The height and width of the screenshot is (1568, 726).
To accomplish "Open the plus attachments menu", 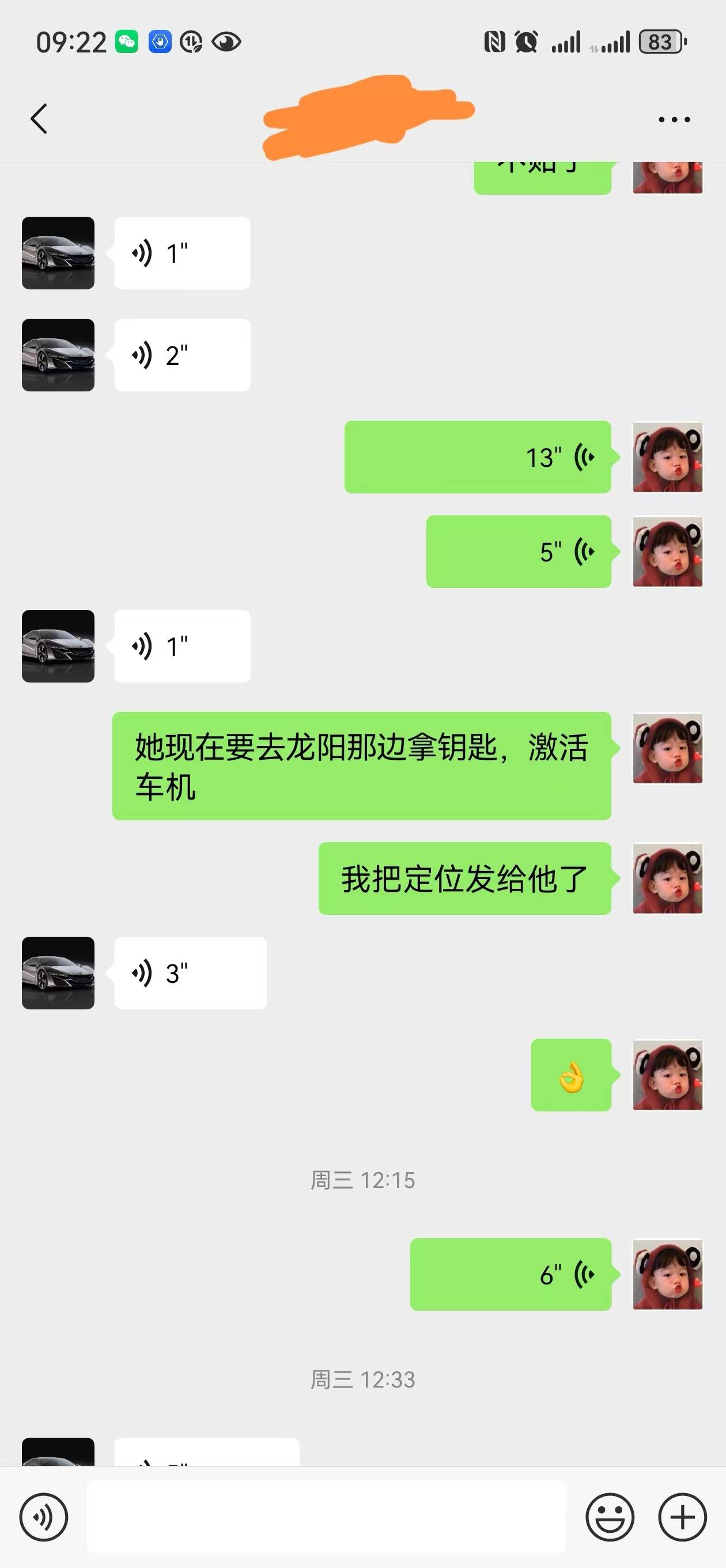I will click(x=682, y=1517).
